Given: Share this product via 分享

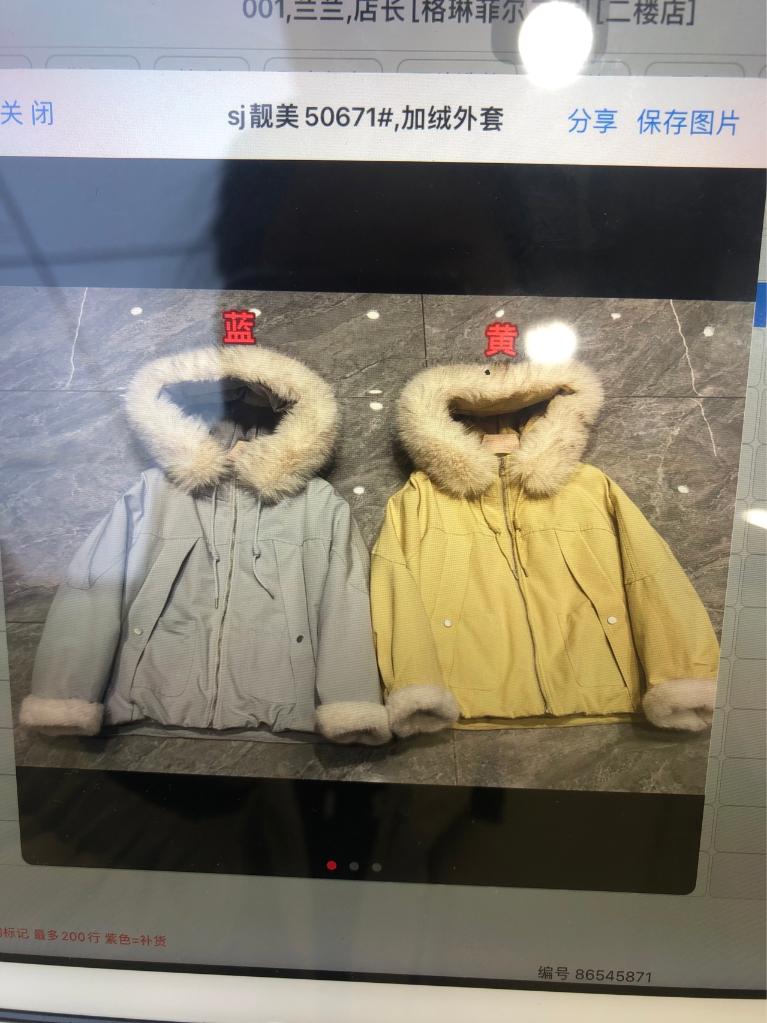Looking at the screenshot, I should [x=592, y=122].
